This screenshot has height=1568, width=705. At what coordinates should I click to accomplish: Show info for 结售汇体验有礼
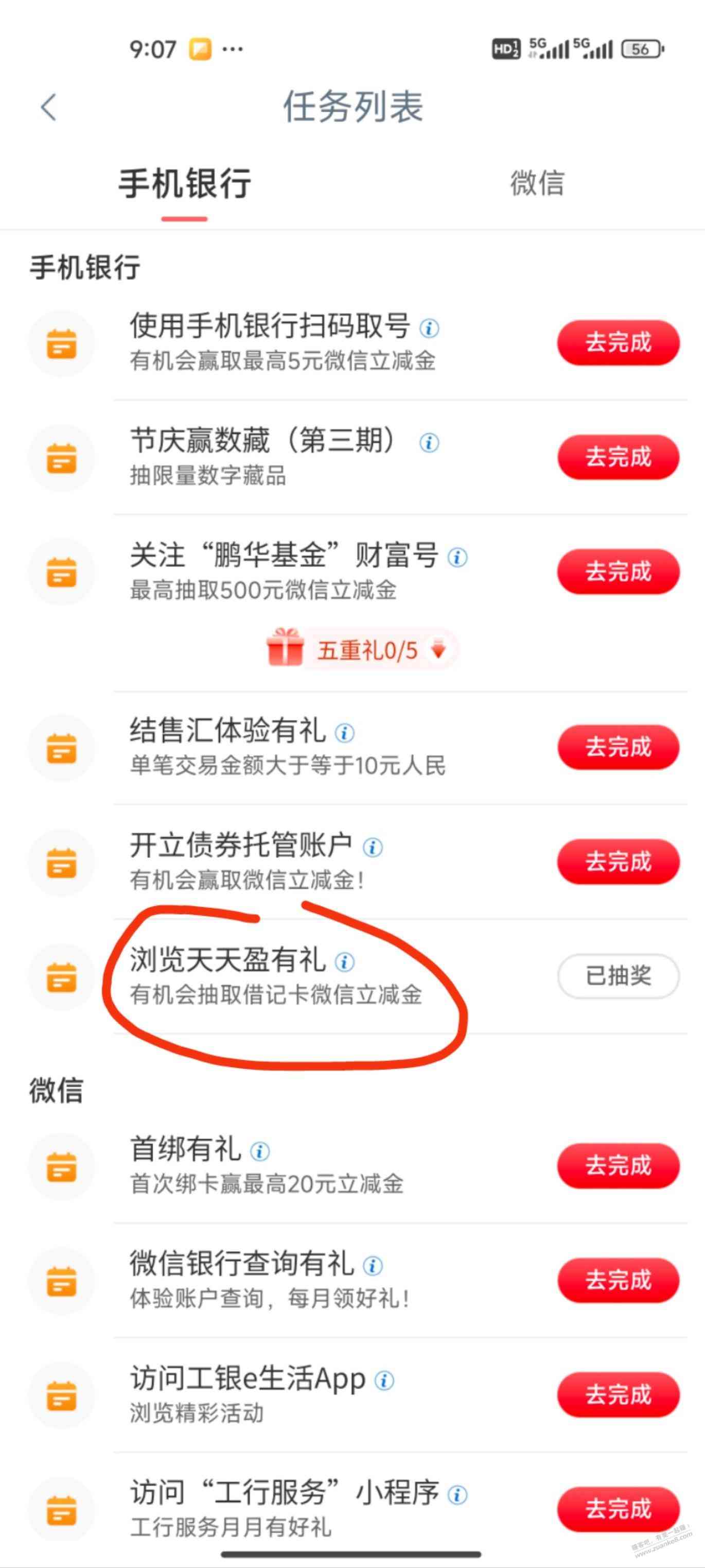[345, 733]
